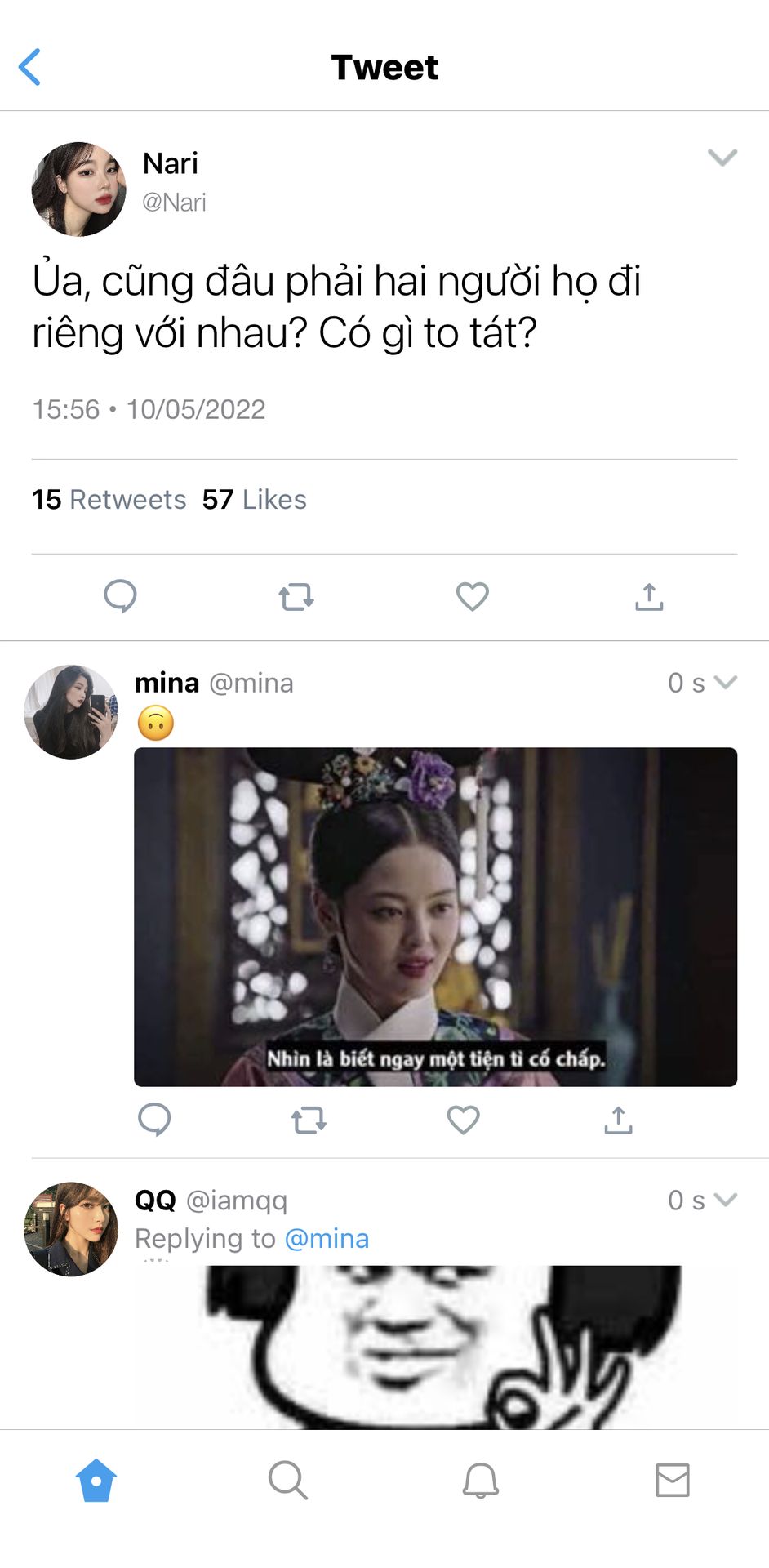Image resolution: width=769 pixels, height=1568 pixels.
Task: Expand options chevron on mina's reply
Action: [x=725, y=682]
